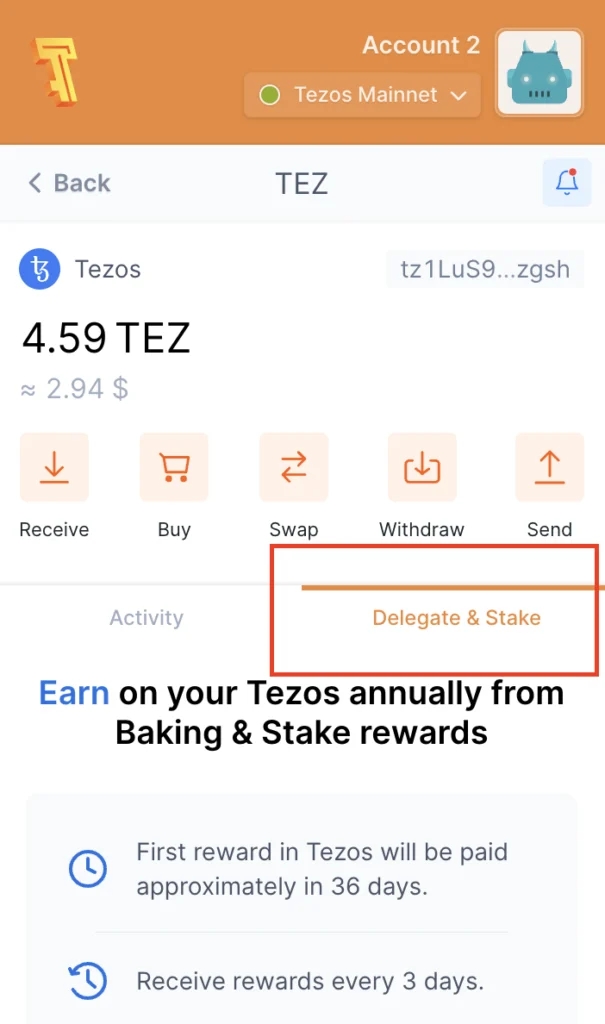
Task: Switch to the Activity tab
Action: [146, 618]
